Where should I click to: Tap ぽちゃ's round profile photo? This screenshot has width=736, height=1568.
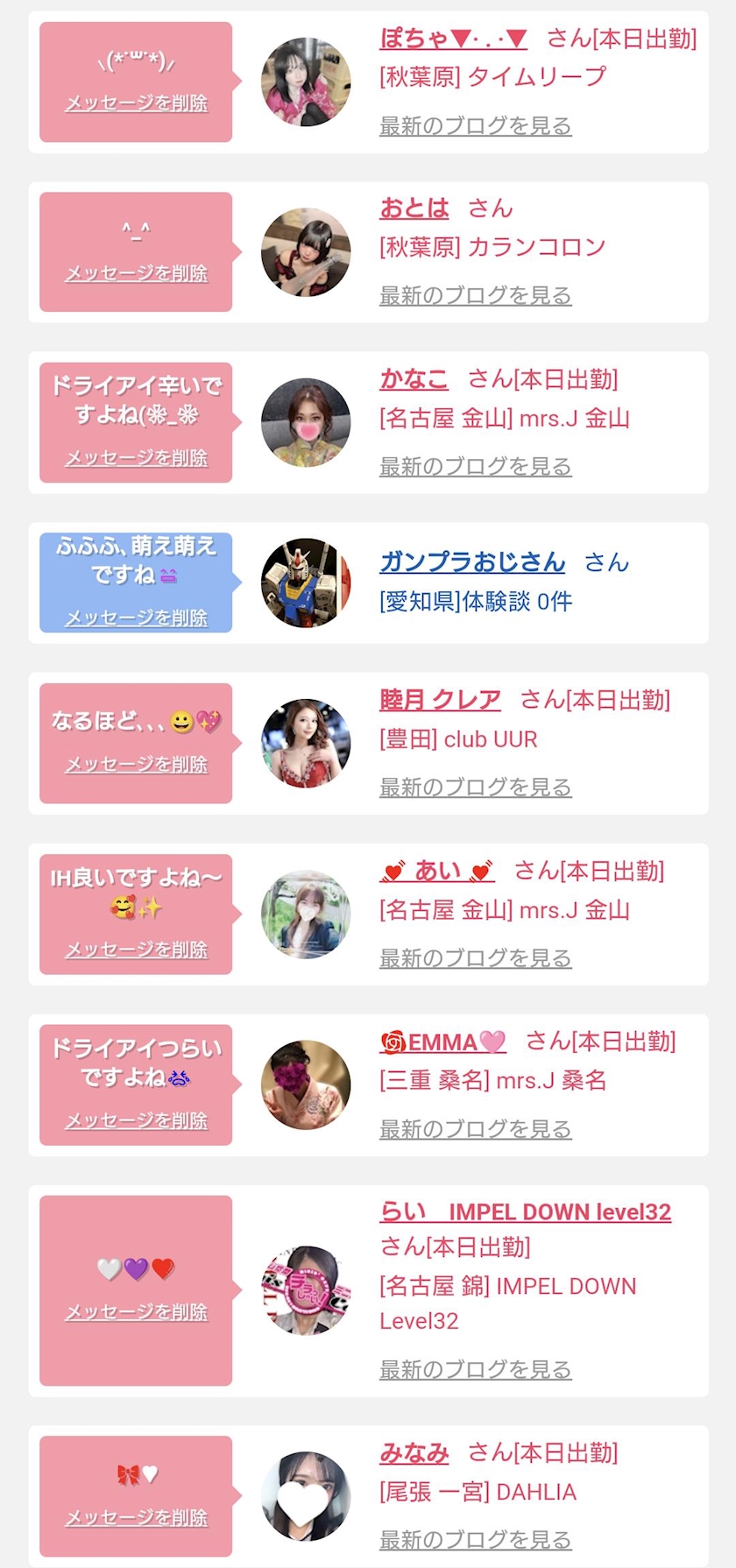(x=306, y=81)
